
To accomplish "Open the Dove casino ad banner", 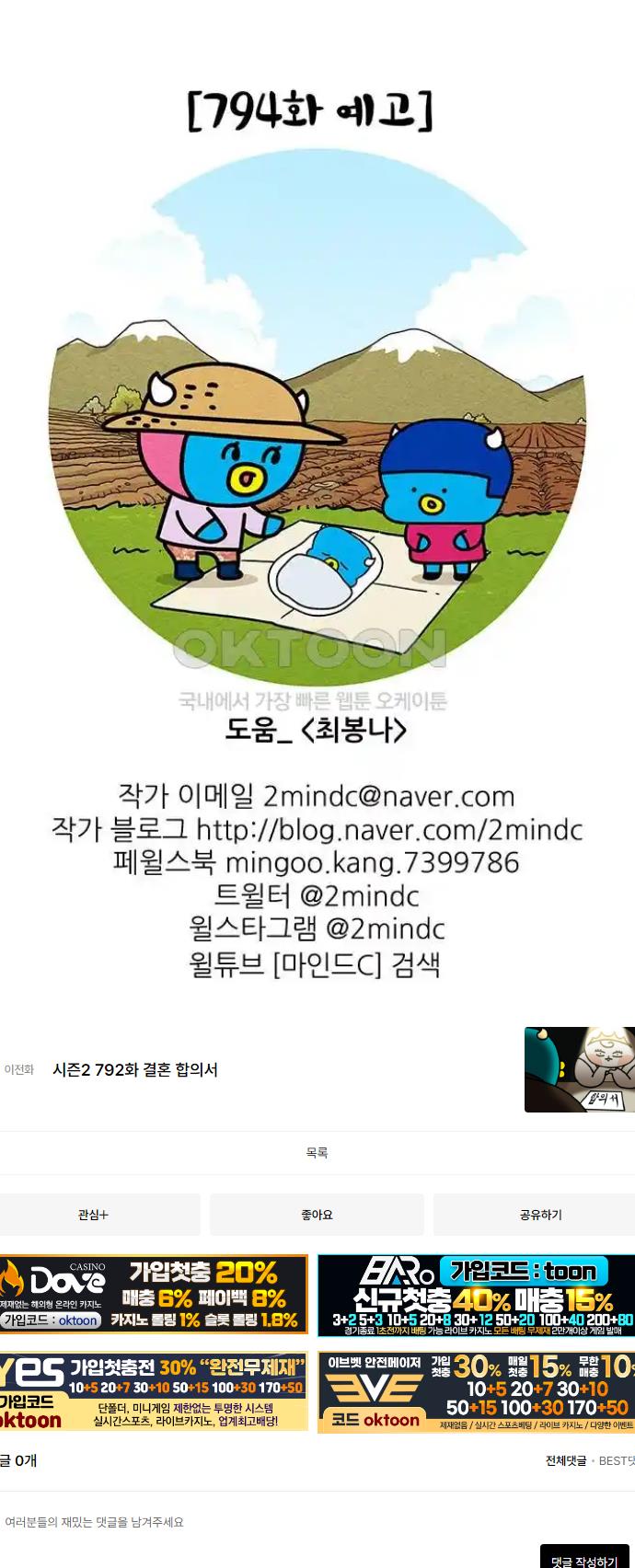I will point(154,1294).
